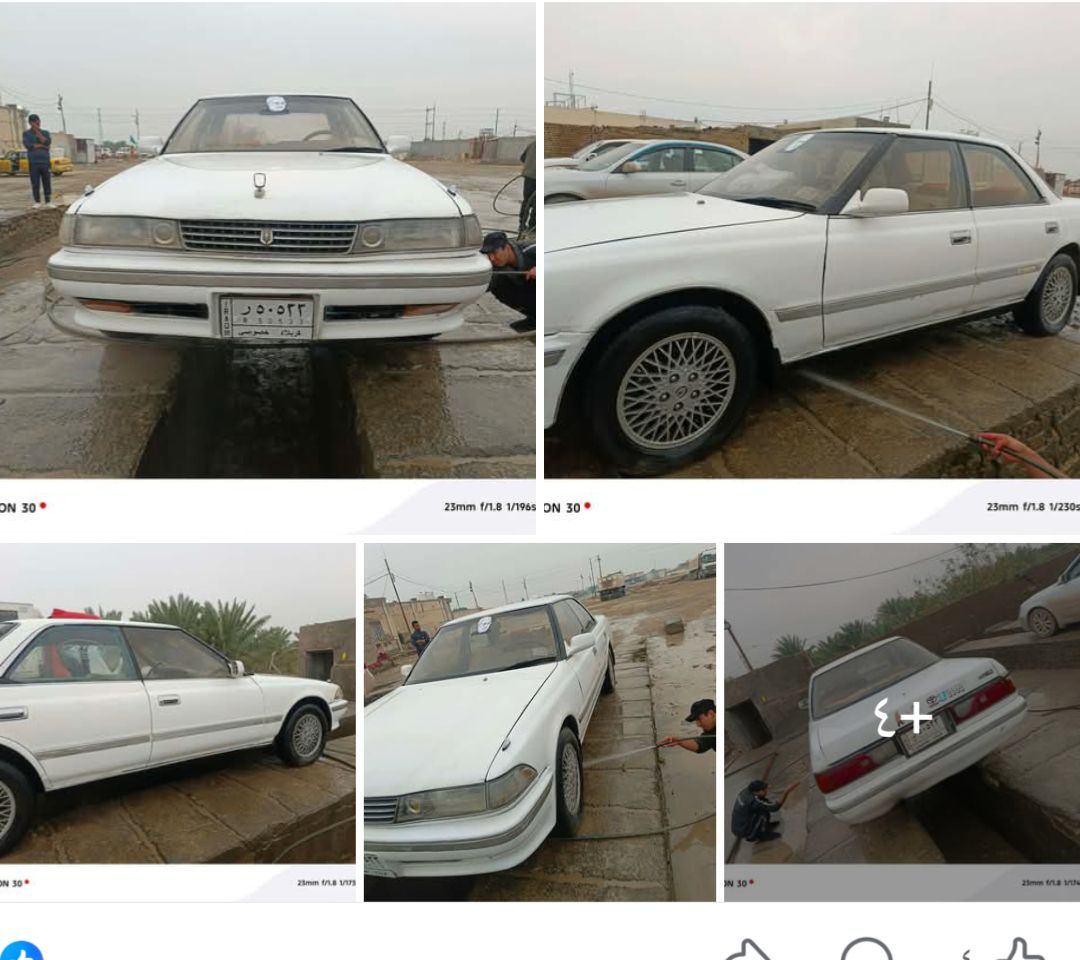The image size is (1080, 960).
Task: View who reacted to the post
Action: pos(22,950)
